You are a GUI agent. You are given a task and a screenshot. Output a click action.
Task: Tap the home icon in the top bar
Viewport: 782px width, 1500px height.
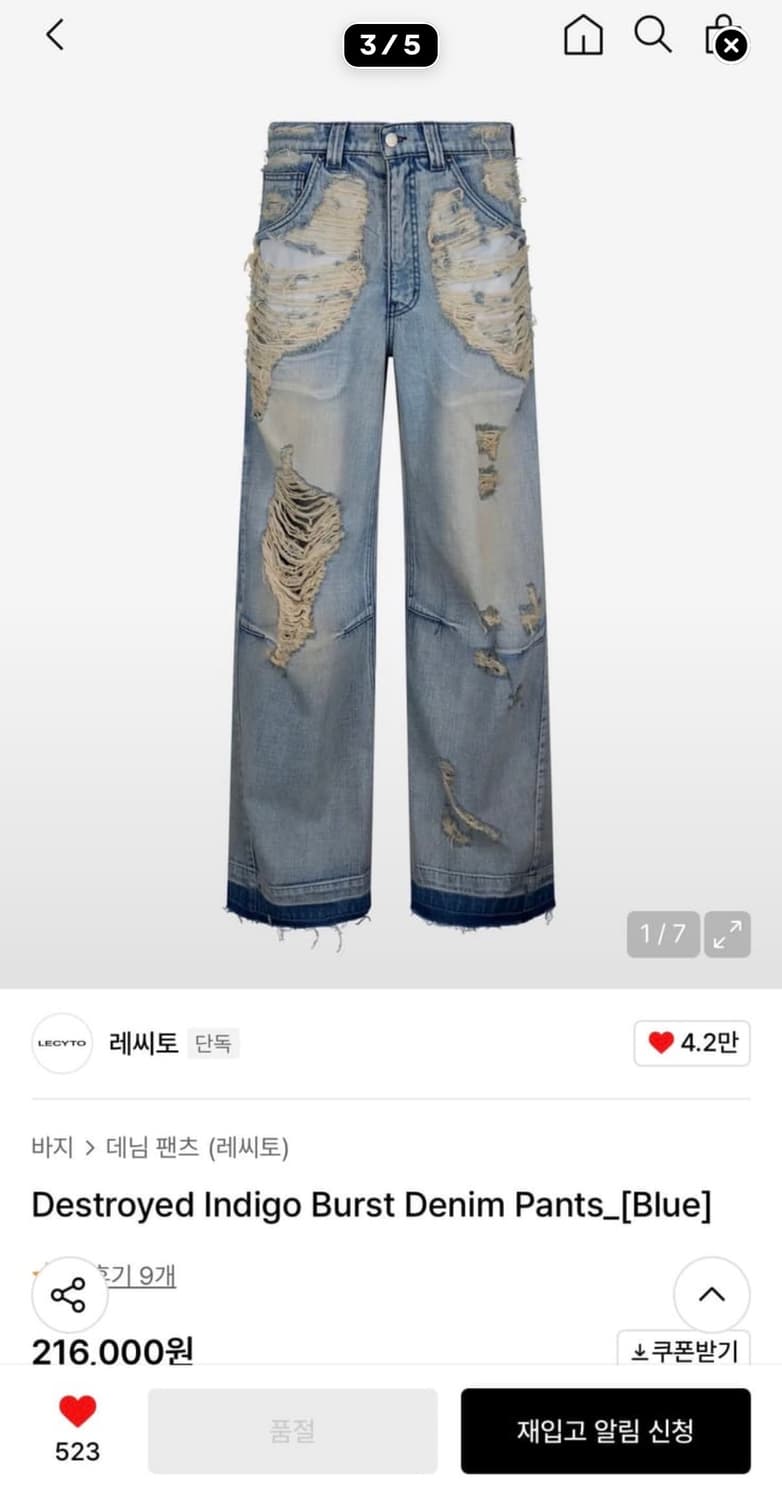583,36
